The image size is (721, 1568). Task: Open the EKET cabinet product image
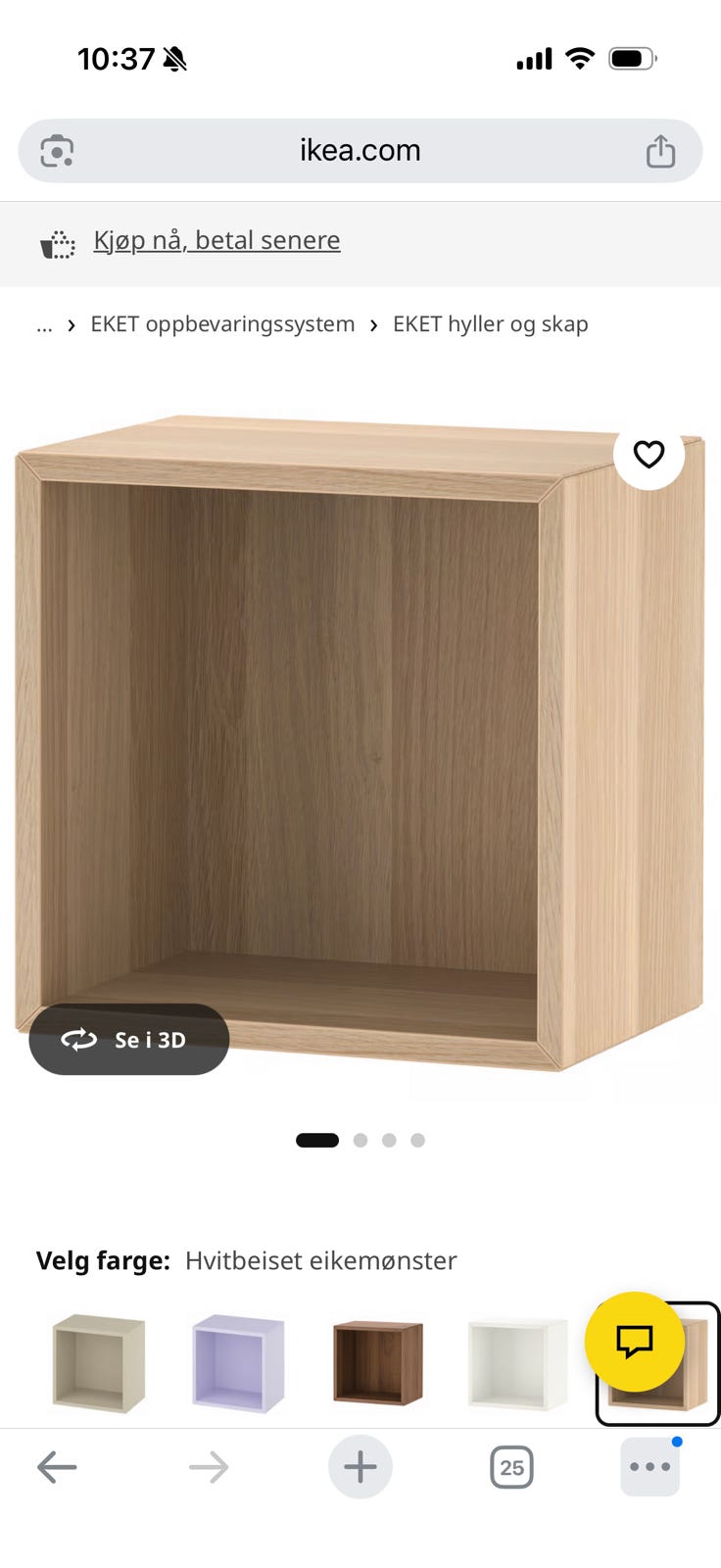[x=360, y=742]
